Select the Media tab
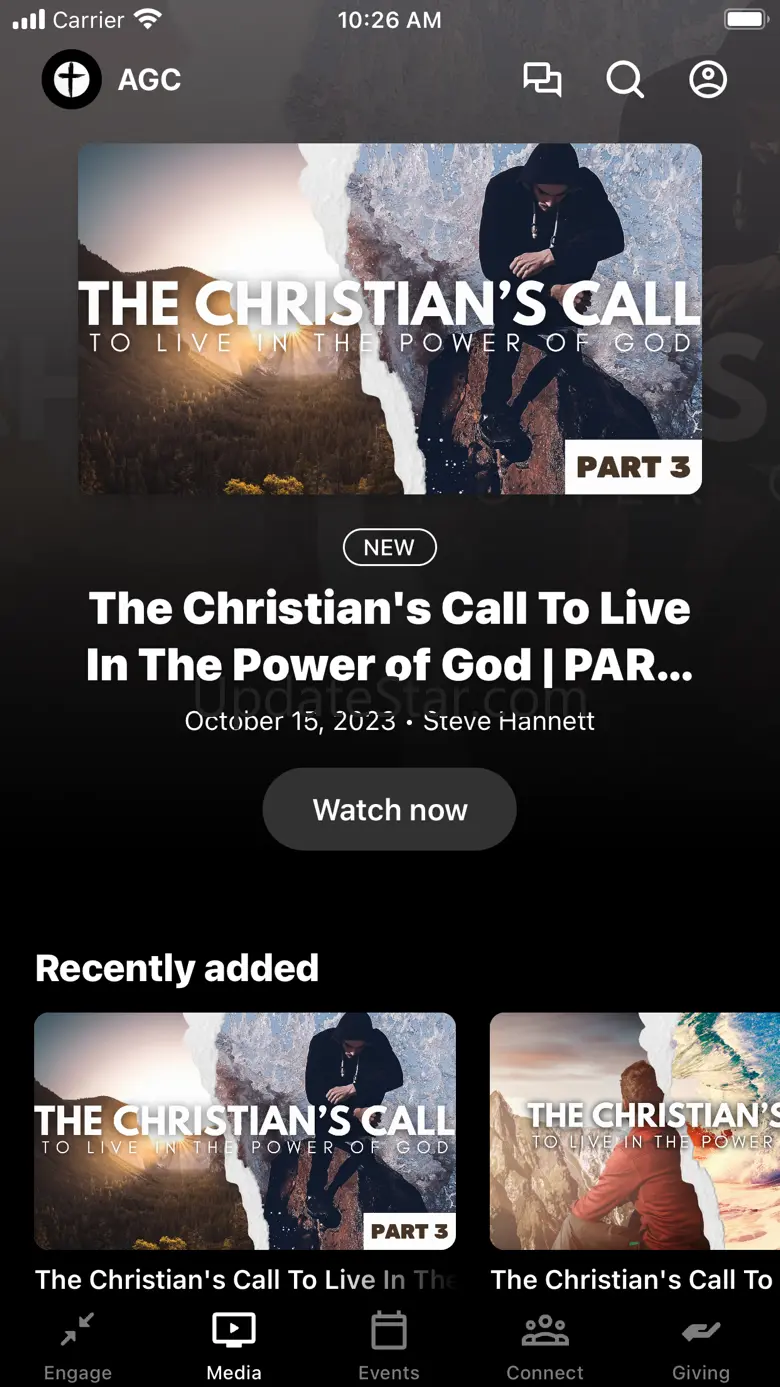Image resolution: width=780 pixels, height=1387 pixels. tap(234, 1345)
